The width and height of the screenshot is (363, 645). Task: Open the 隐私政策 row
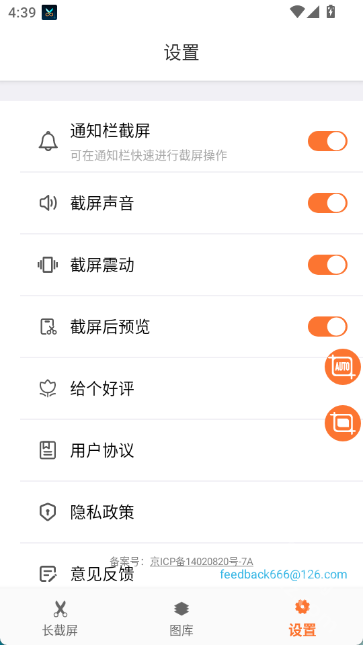(182, 512)
